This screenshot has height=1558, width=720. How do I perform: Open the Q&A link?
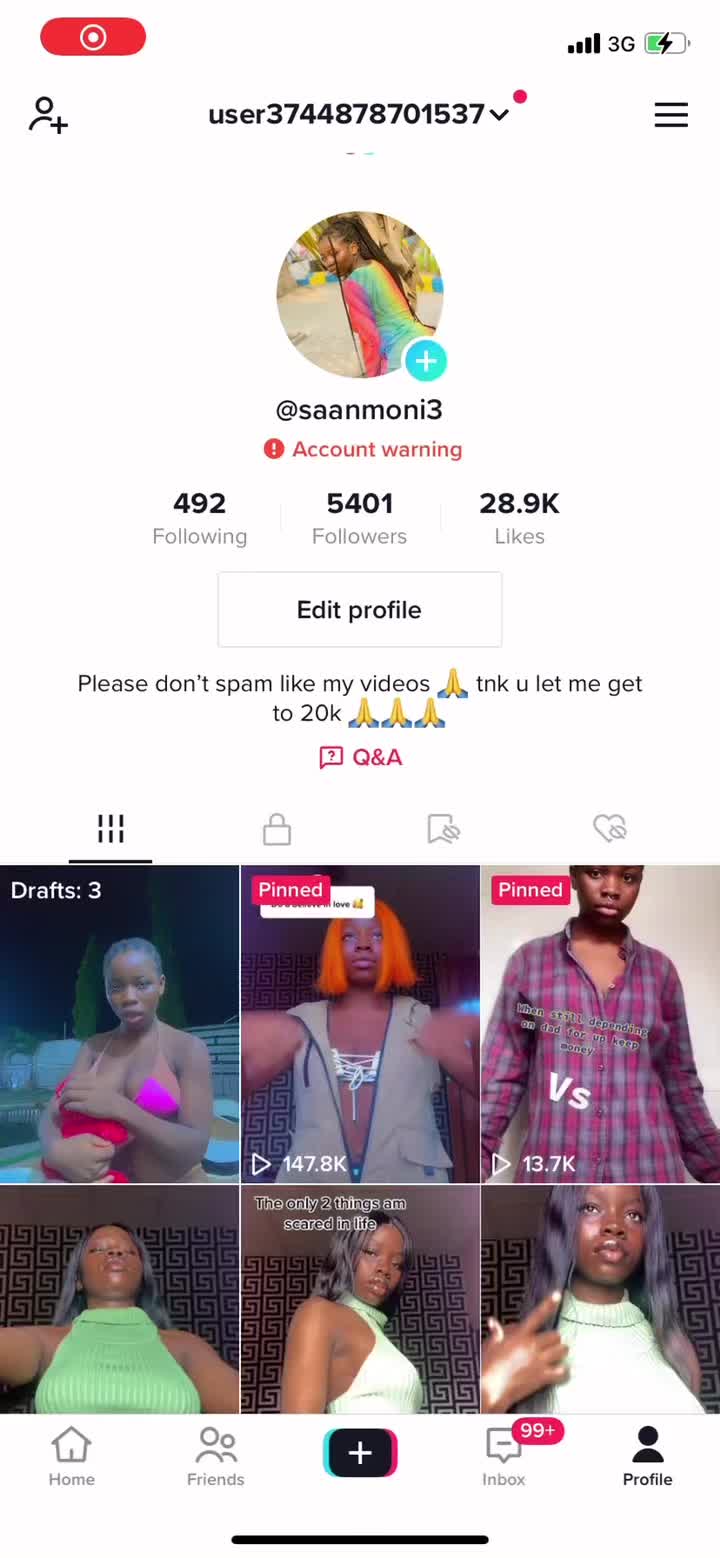360,758
